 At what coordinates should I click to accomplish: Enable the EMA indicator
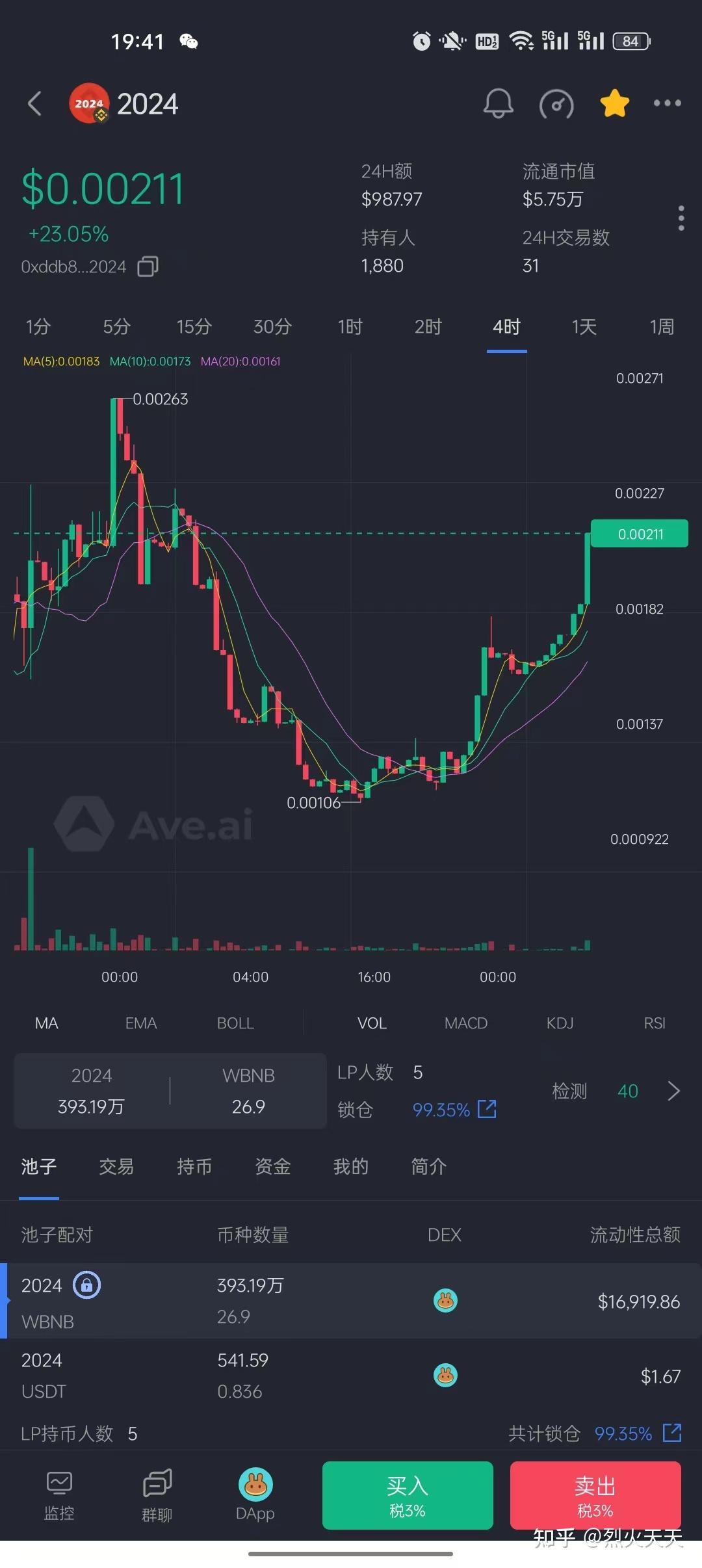click(140, 1023)
